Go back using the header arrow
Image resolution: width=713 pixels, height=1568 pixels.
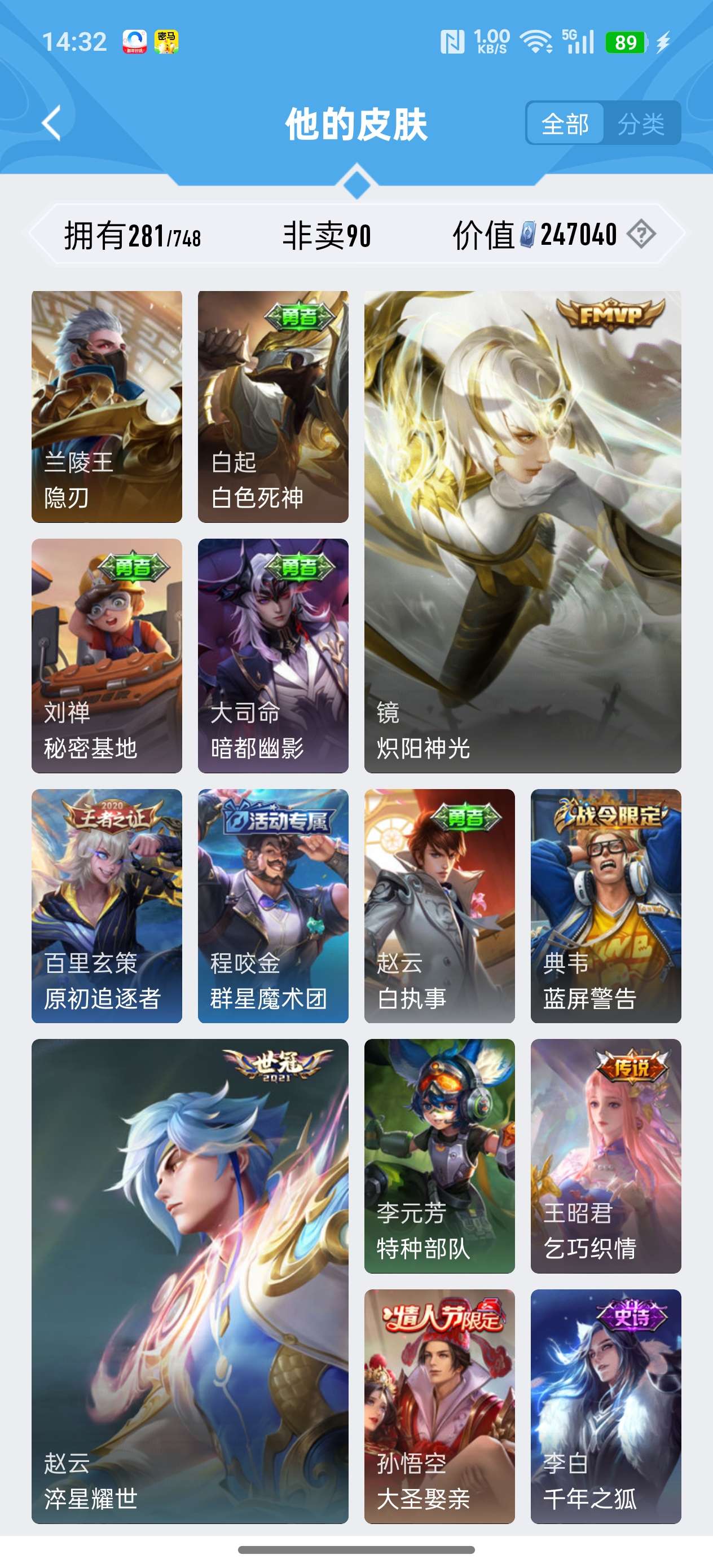click(53, 123)
